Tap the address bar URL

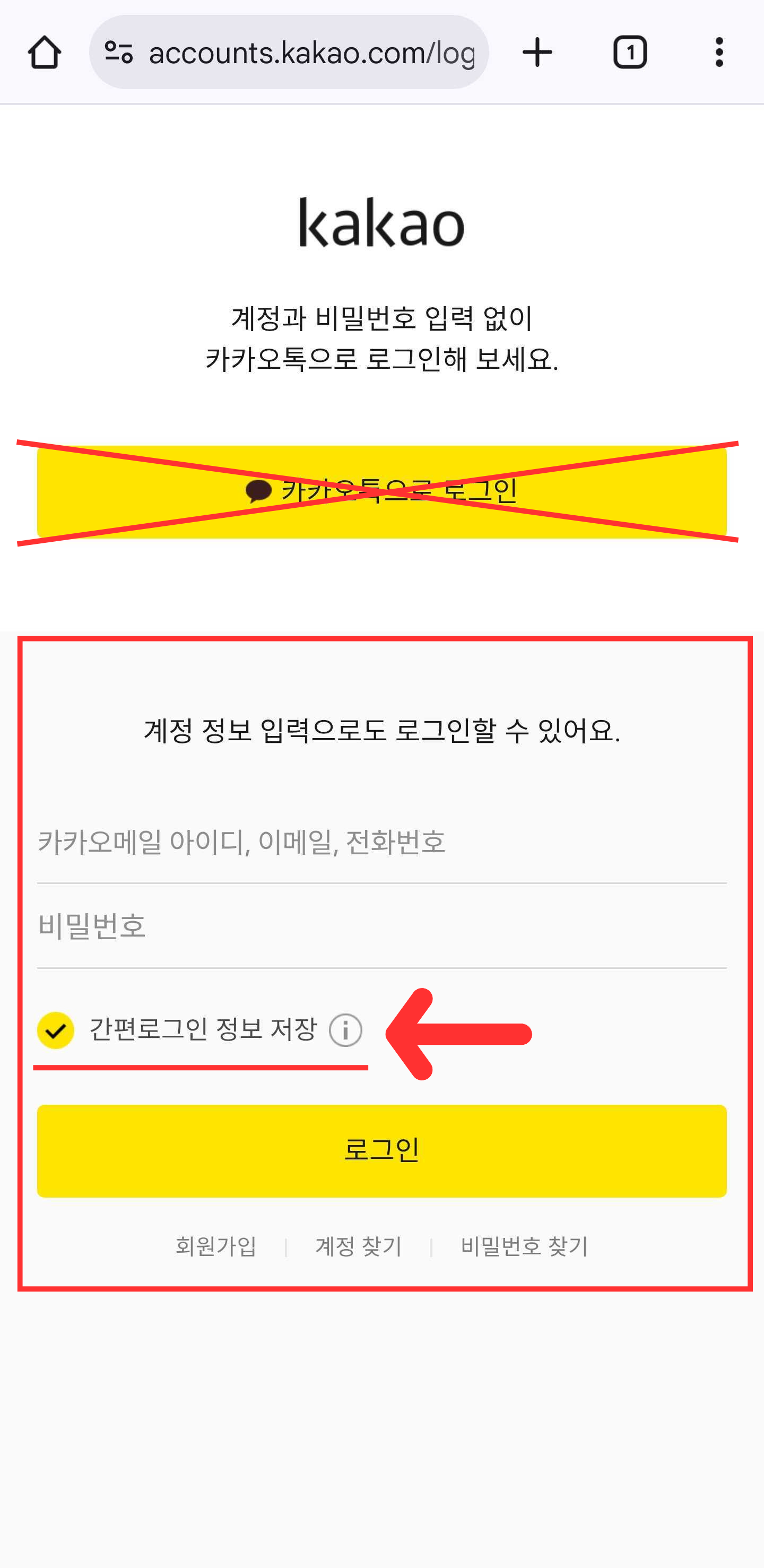tap(310, 53)
